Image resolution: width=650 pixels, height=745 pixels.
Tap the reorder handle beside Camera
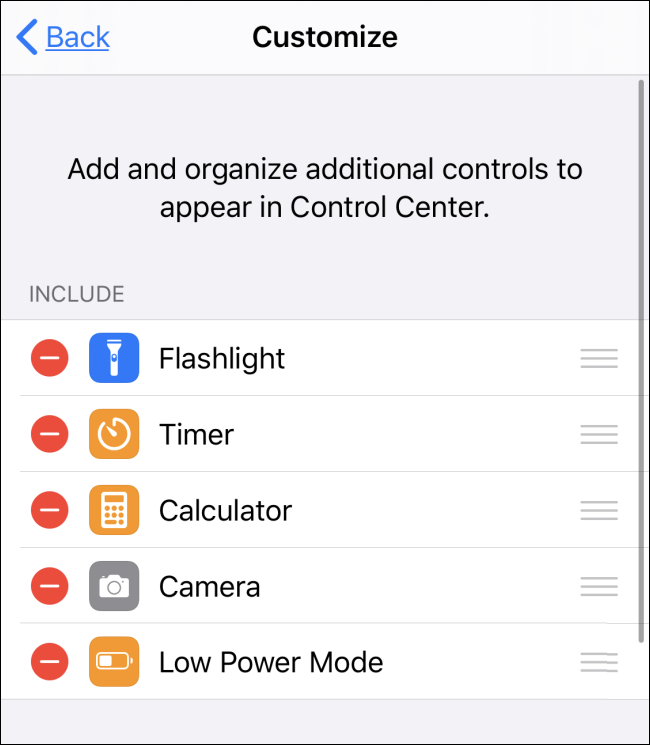coord(599,586)
